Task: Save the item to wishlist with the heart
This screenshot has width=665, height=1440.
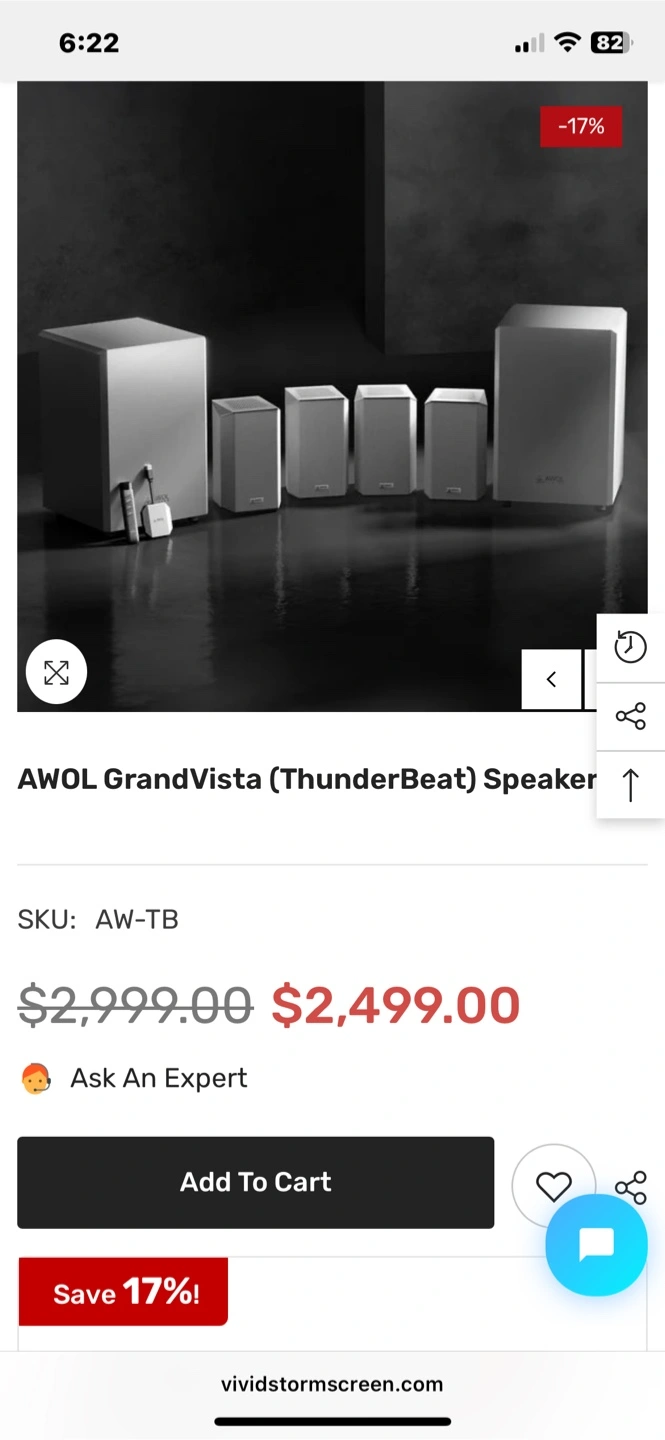Action: (x=553, y=1187)
